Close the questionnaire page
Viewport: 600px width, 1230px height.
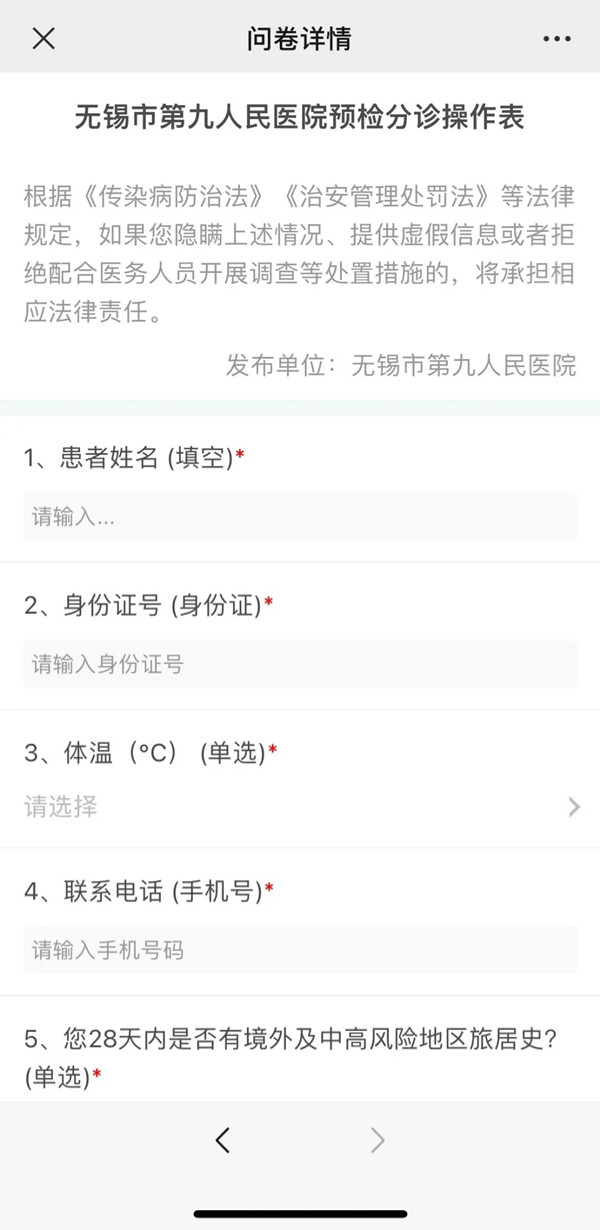[43, 39]
